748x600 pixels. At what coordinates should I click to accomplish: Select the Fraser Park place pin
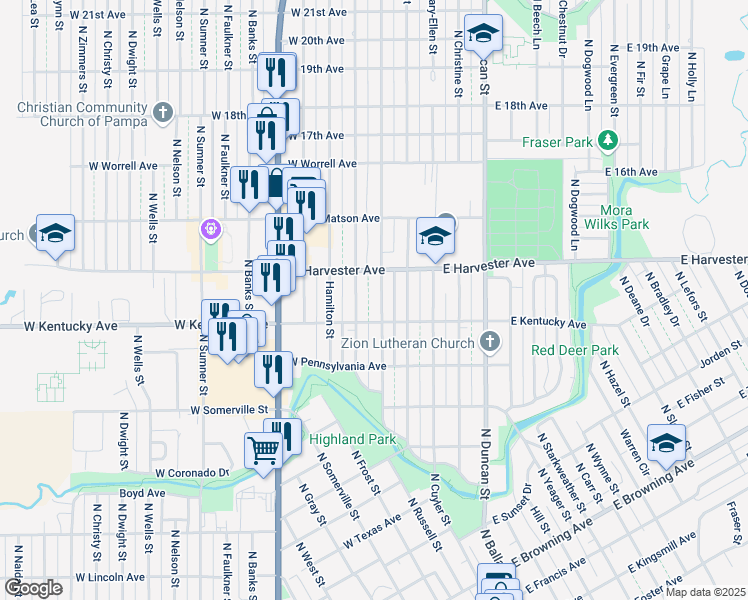606,141
